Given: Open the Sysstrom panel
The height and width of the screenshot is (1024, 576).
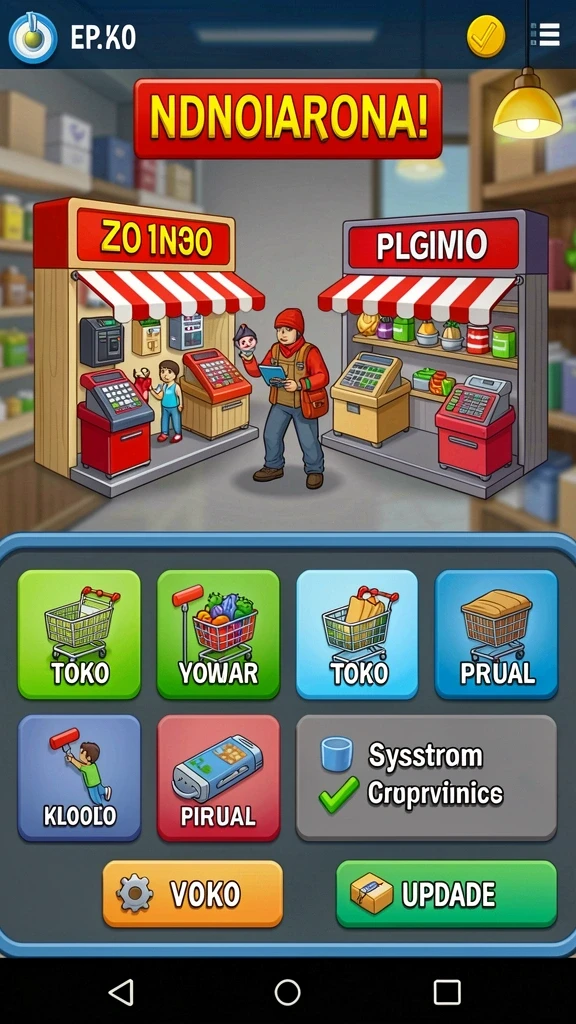Looking at the screenshot, I should 426,777.
